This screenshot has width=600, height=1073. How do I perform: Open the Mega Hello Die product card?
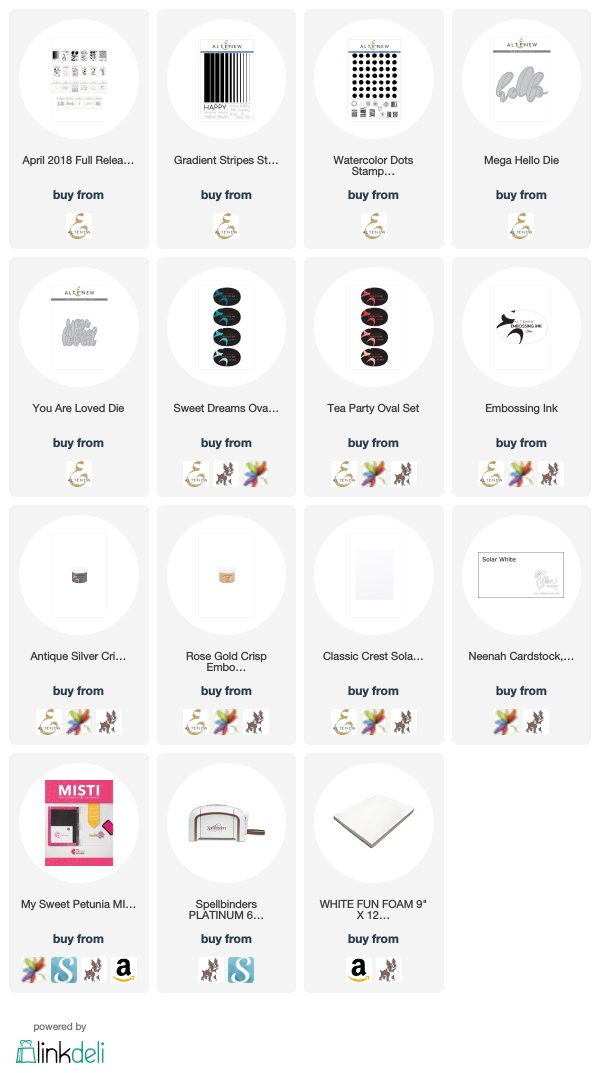tap(521, 129)
